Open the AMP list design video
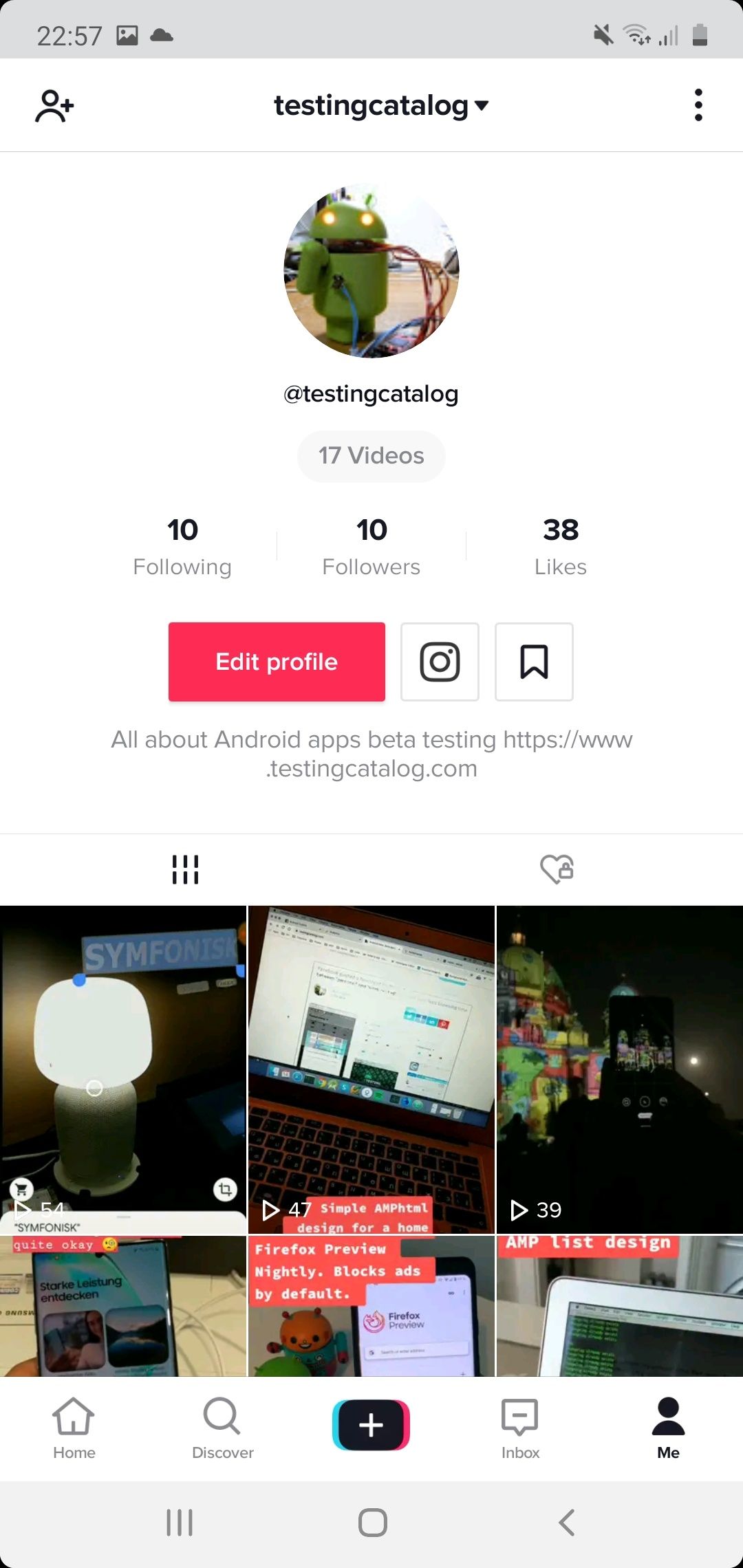The height and width of the screenshot is (1568, 743). 620,1306
